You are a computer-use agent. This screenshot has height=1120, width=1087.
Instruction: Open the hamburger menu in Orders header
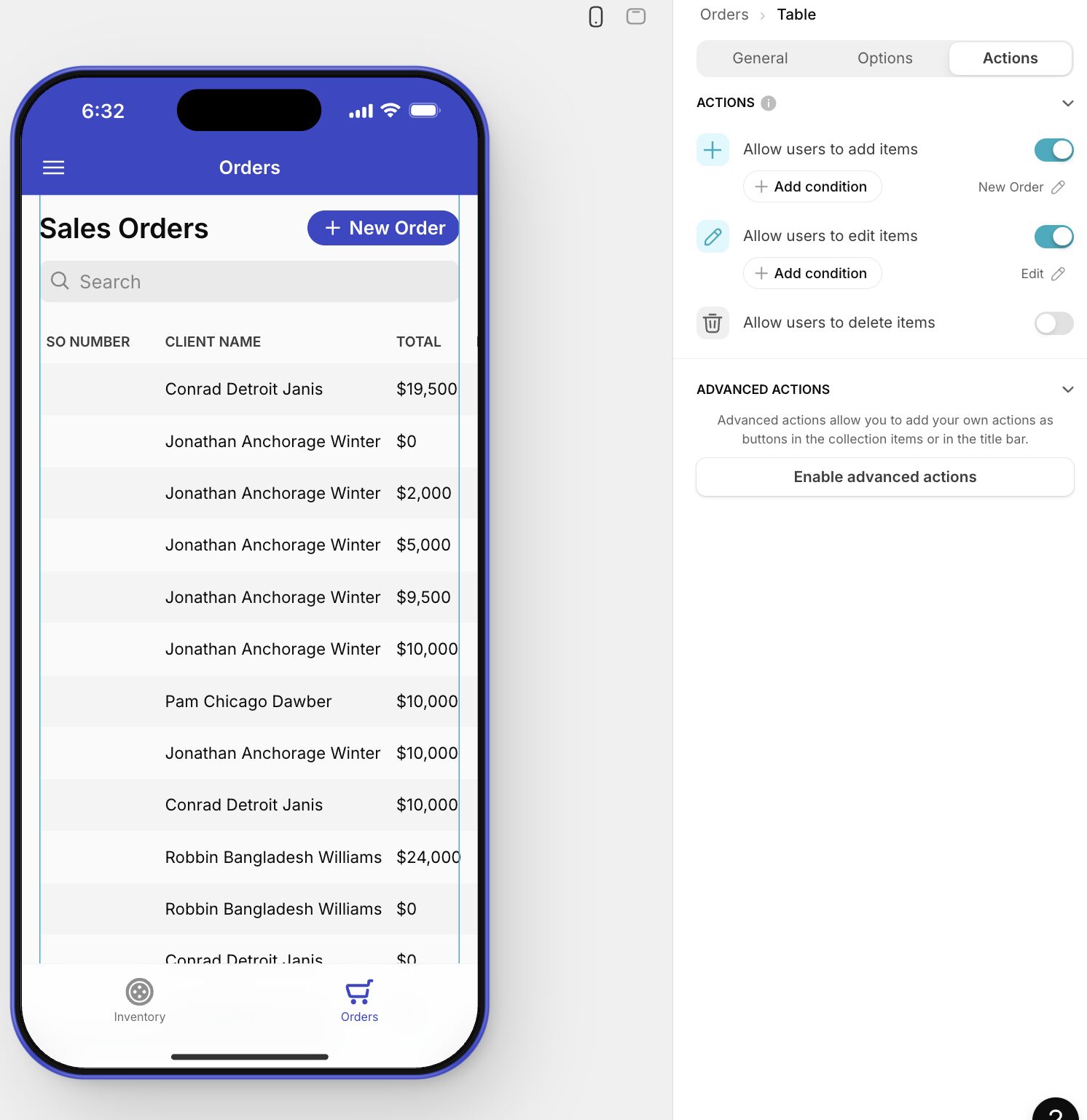click(x=53, y=168)
